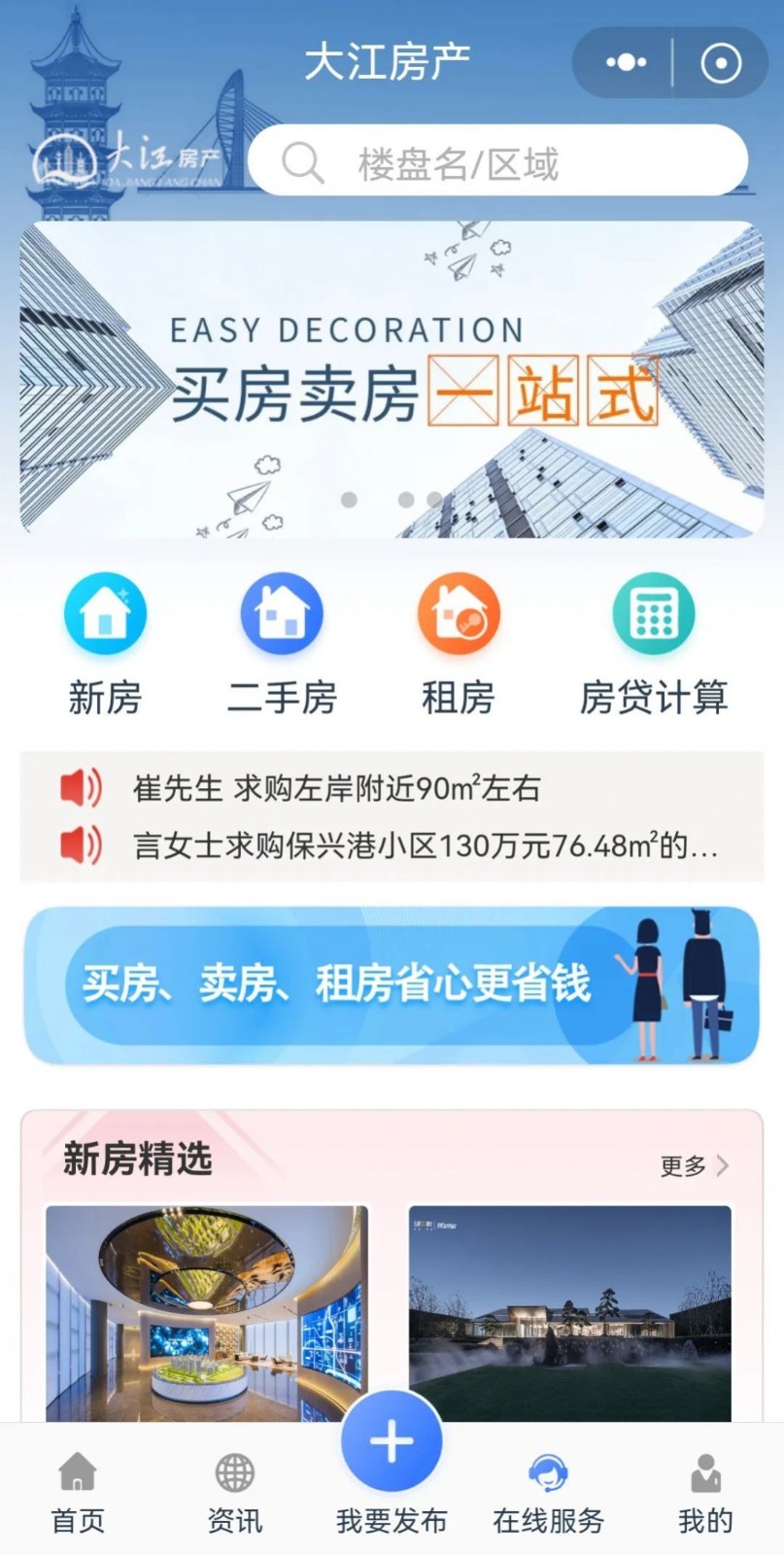
Task: Open the 房贷计算 mortgage calculator icon
Action: click(653, 612)
